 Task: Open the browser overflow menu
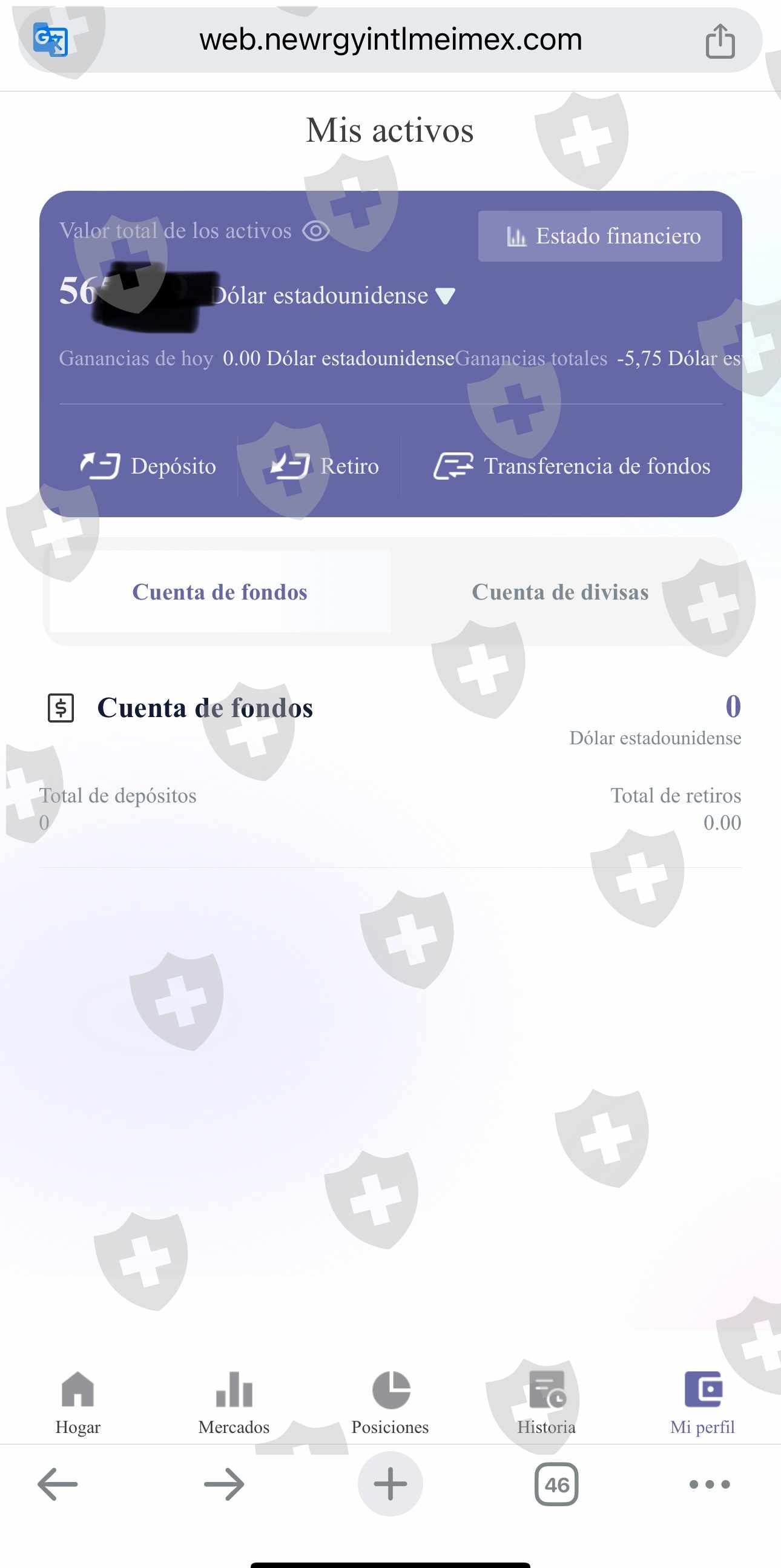[x=710, y=1484]
